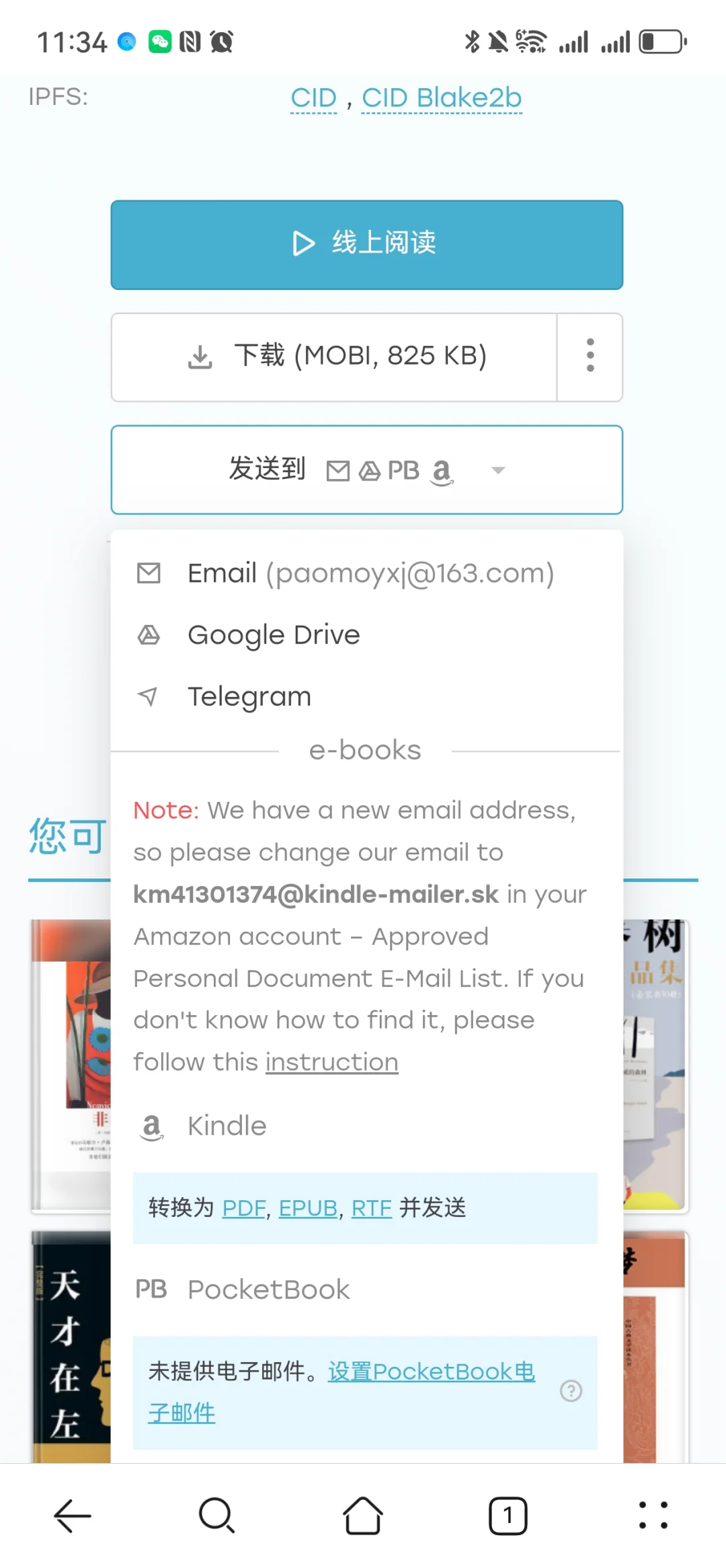Viewport: 726px width, 1568px height.
Task: Convert to EPUB and send
Action: click(x=307, y=1208)
